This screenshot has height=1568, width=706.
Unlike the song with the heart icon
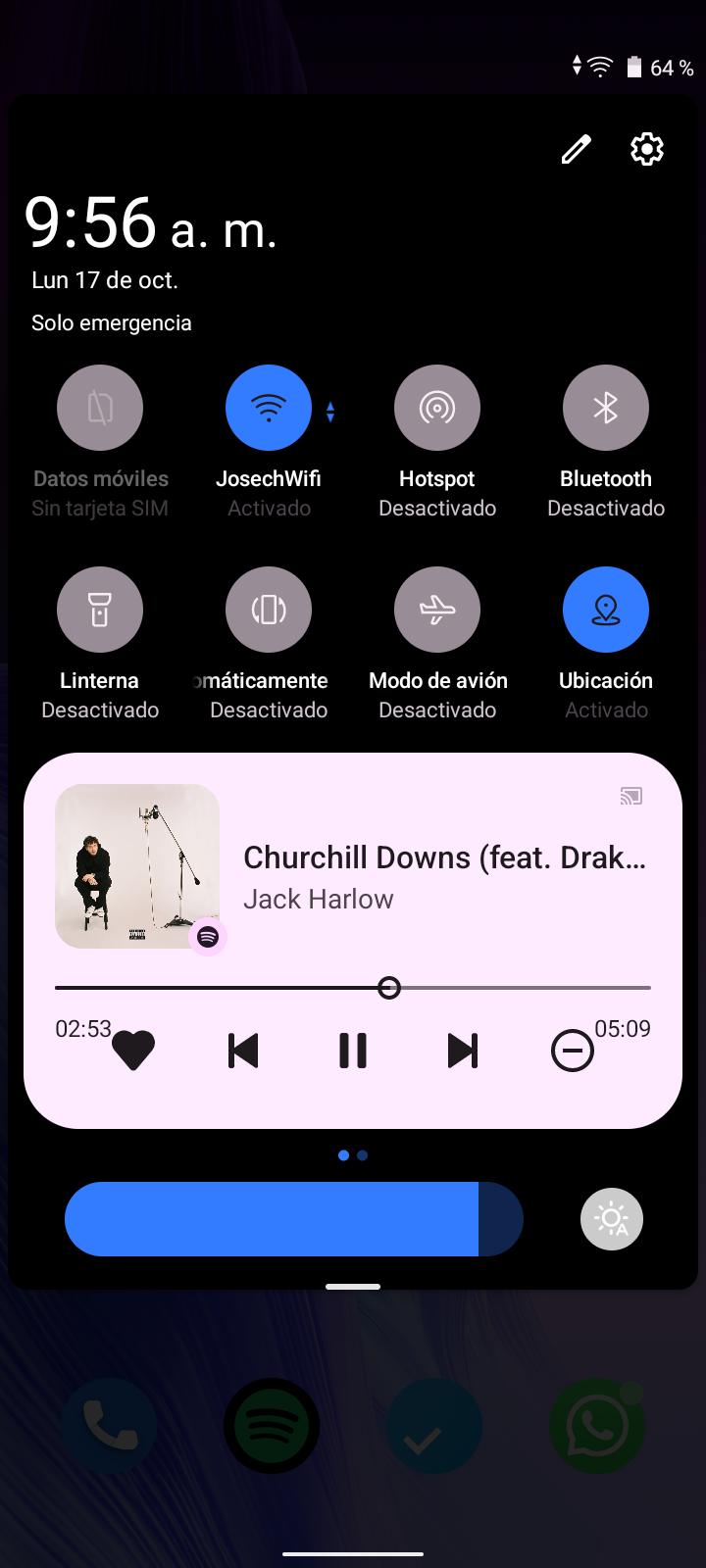[x=133, y=1051]
